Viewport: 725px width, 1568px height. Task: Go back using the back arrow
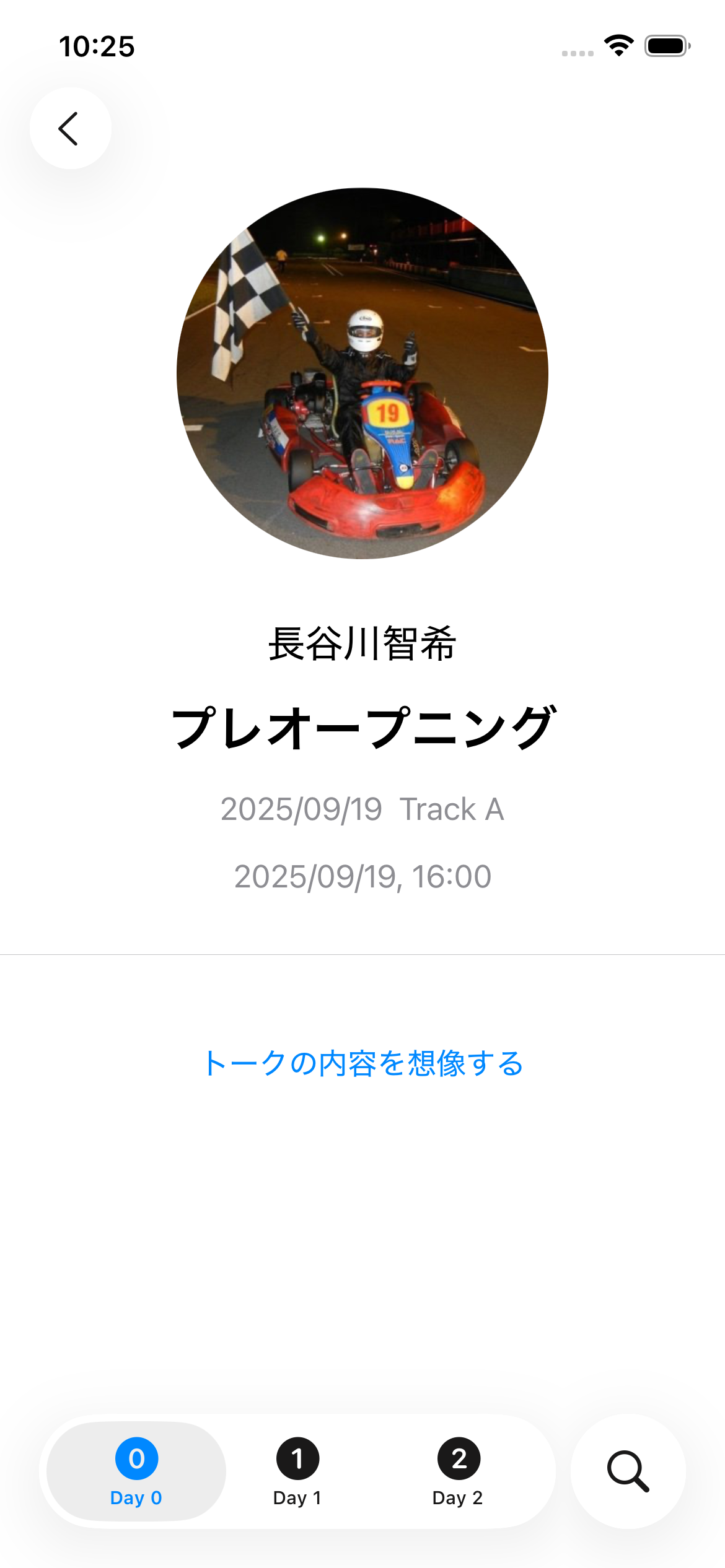(x=70, y=128)
